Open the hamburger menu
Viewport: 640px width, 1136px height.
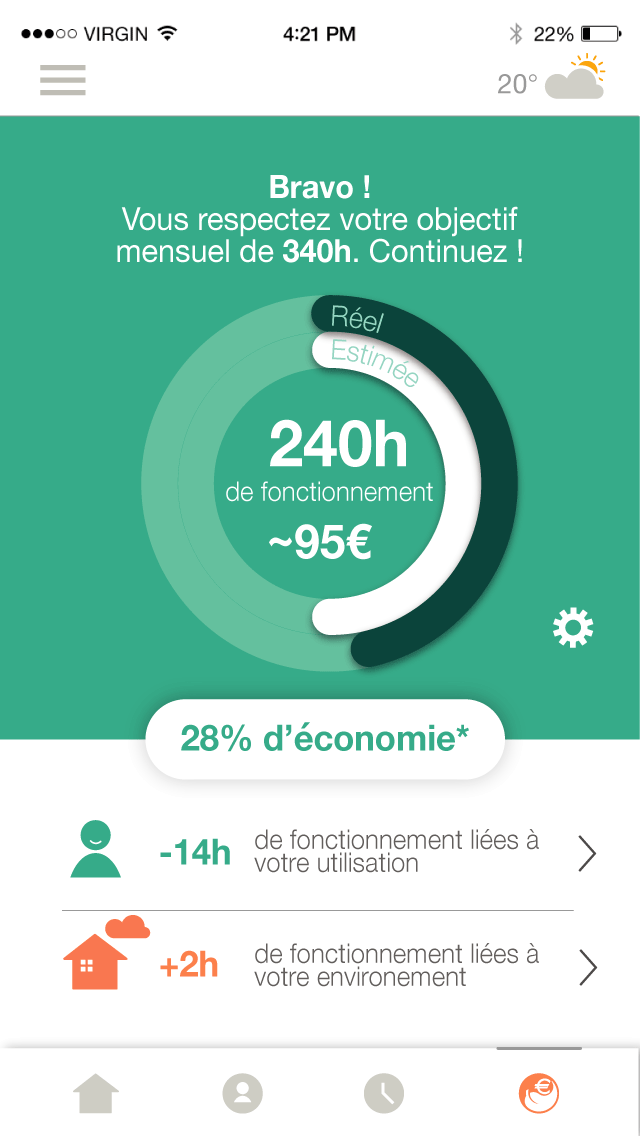[63, 80]
